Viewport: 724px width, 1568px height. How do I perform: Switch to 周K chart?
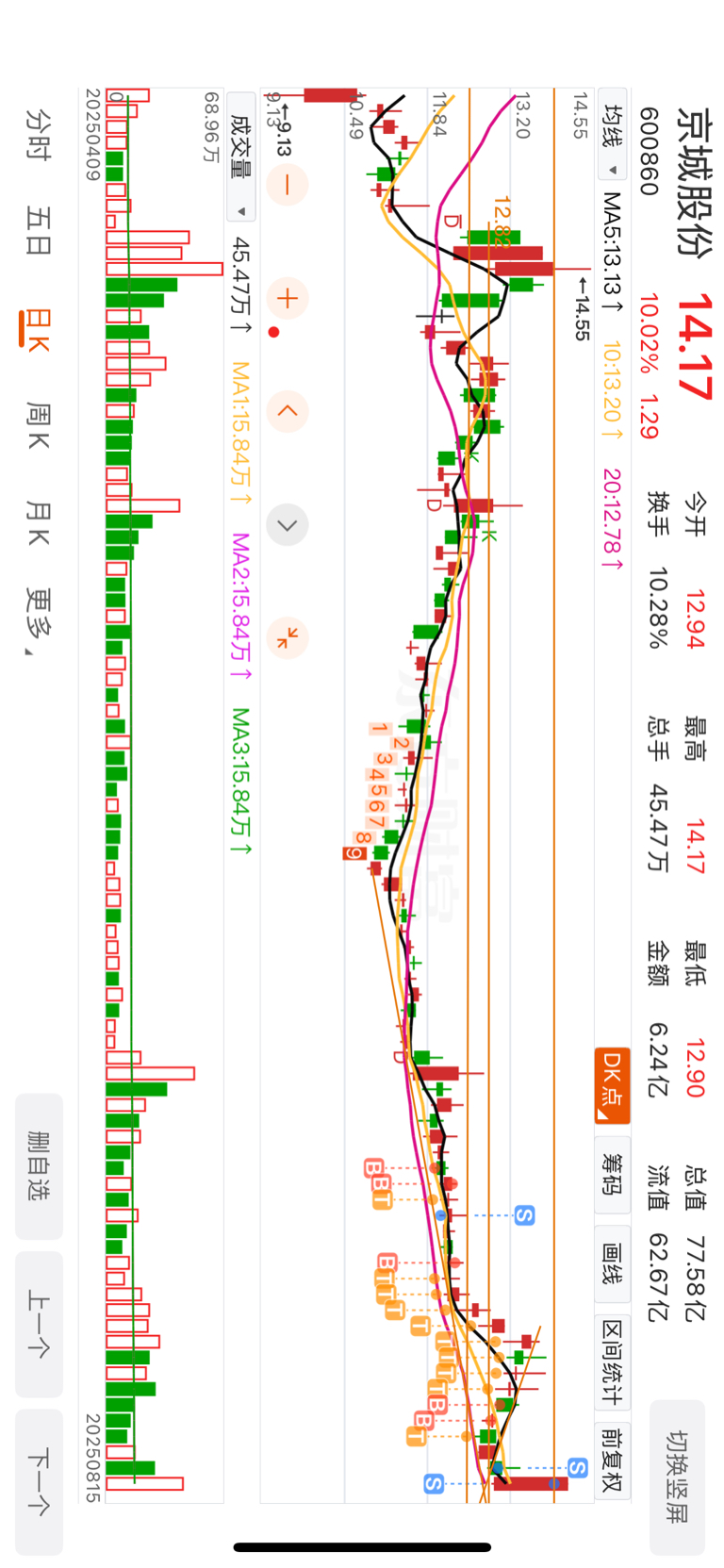[38, 424]
